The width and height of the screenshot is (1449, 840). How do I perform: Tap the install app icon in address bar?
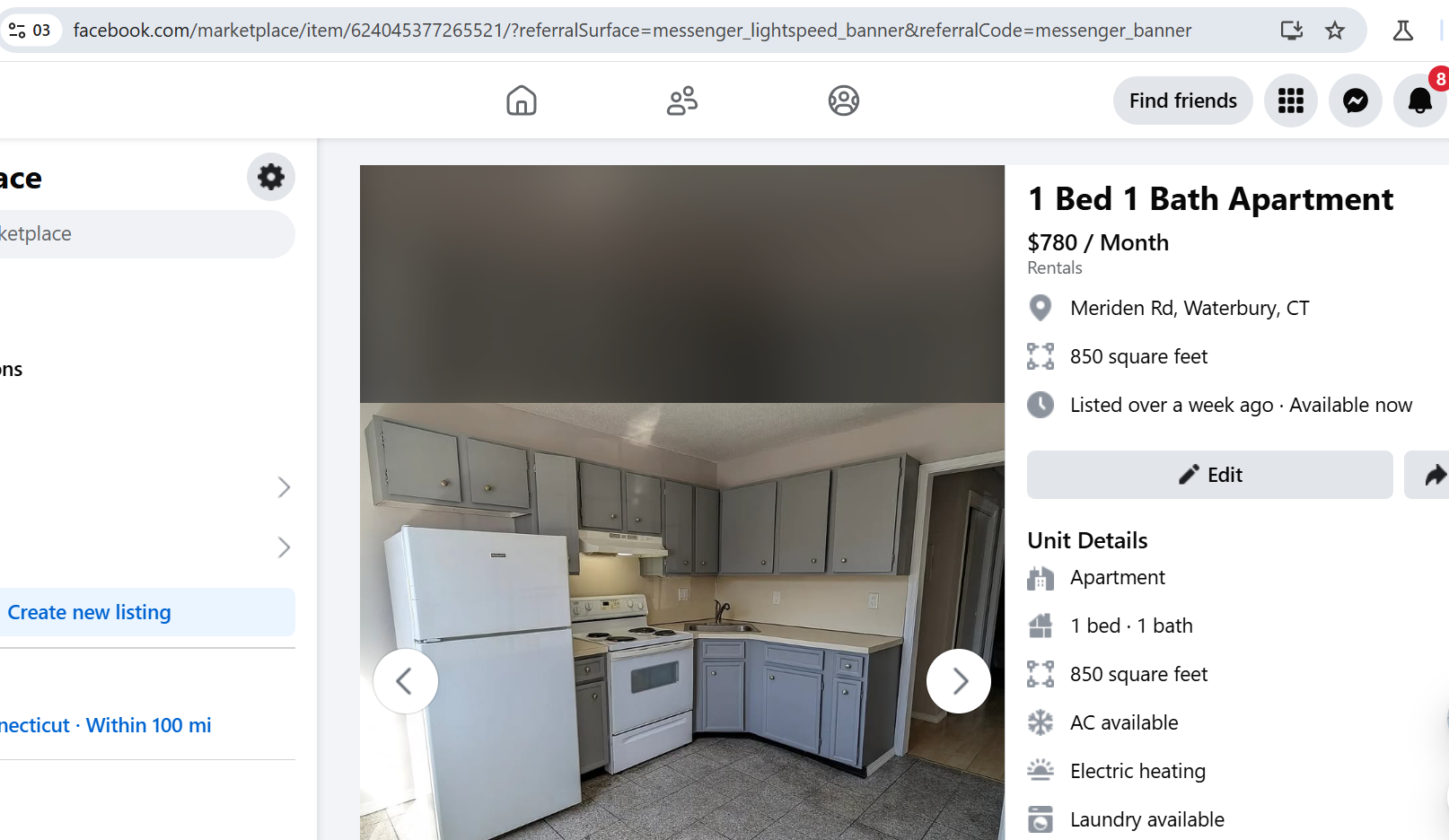(x=1291, y=31)
